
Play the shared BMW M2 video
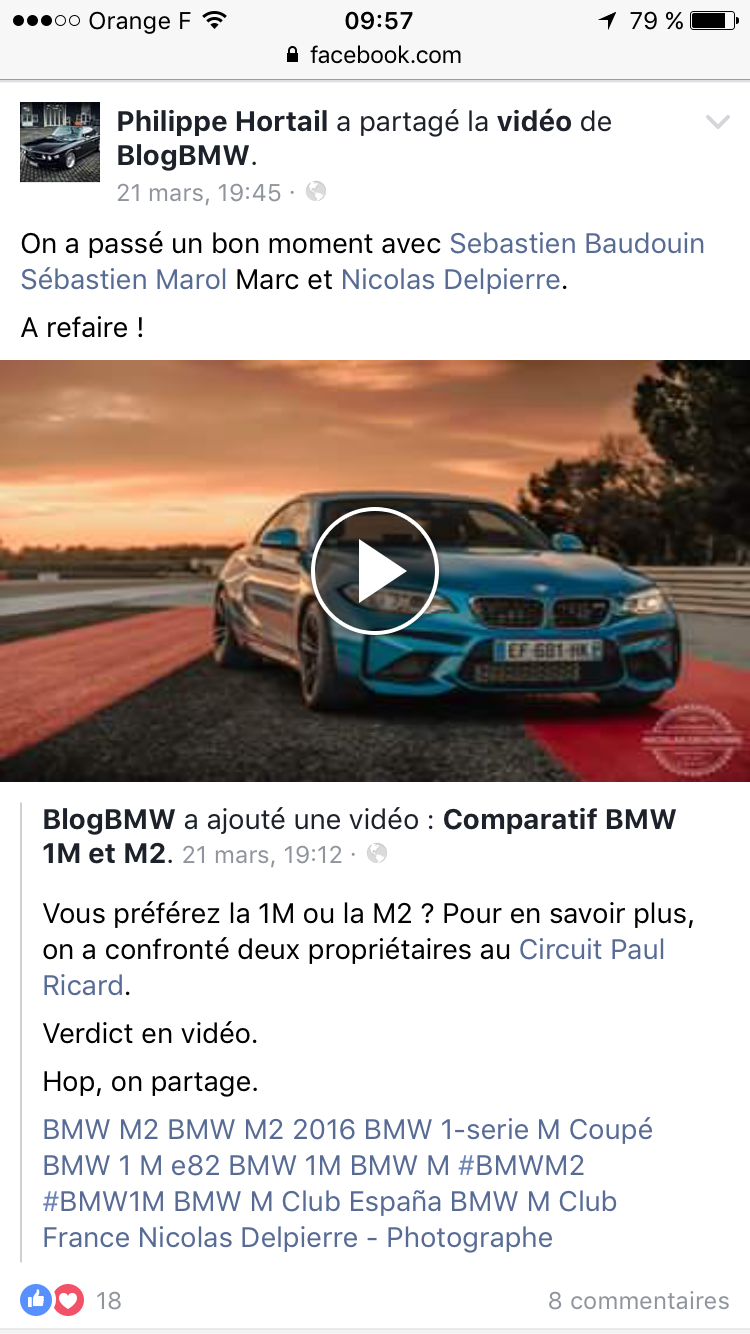[375, 571]
